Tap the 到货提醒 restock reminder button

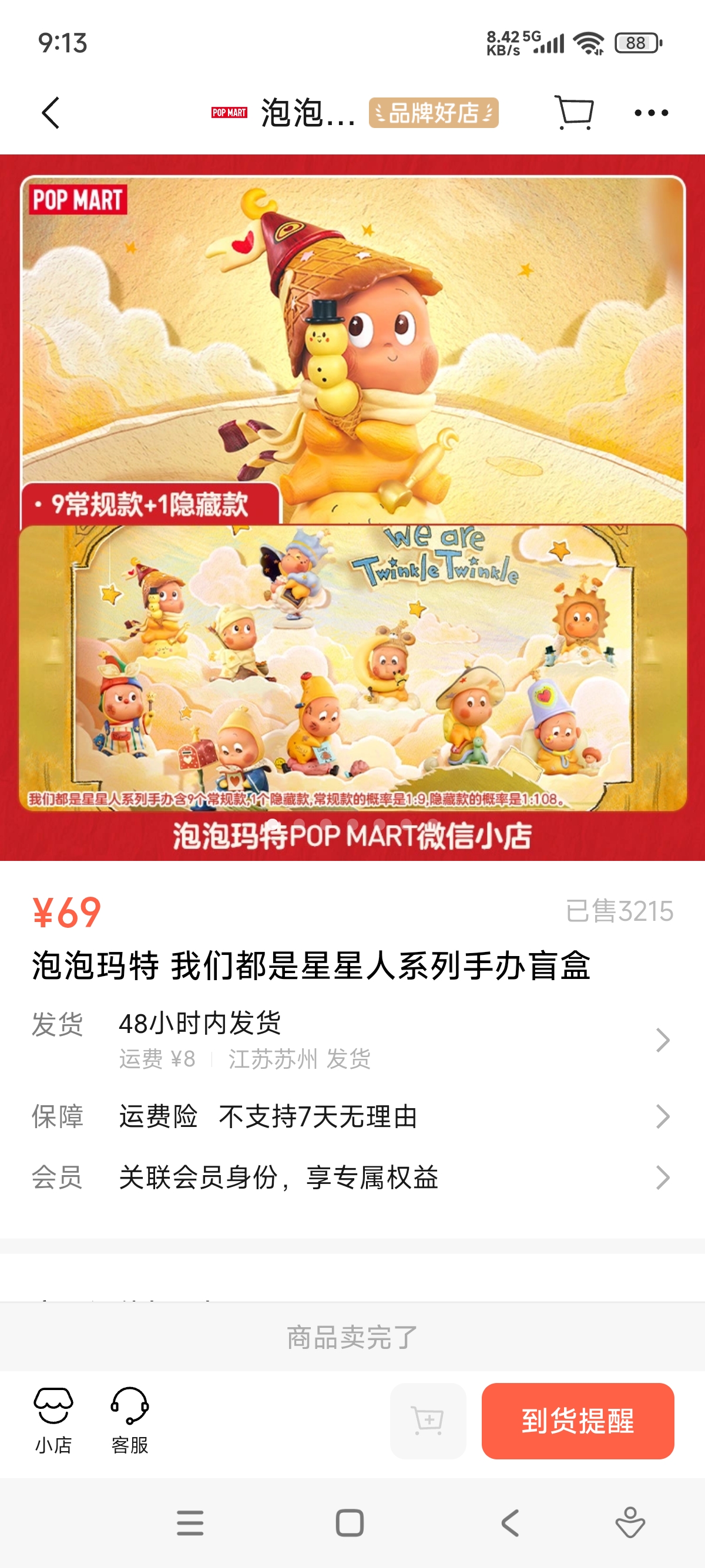pyautogui.click(x=577, y=1421)
